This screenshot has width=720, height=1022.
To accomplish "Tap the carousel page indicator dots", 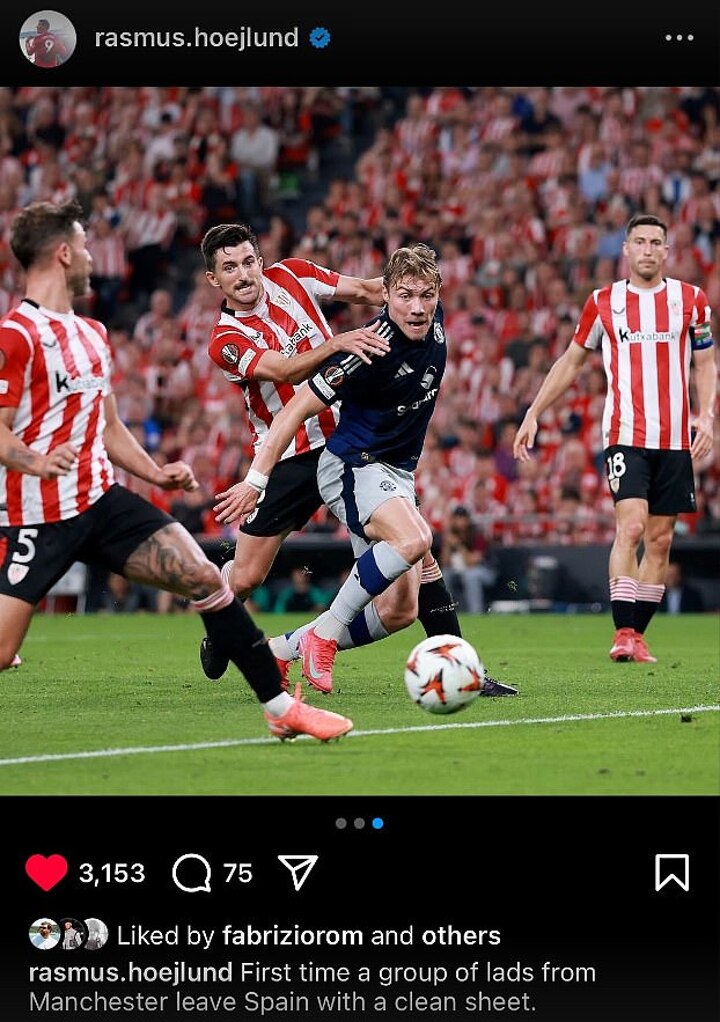I will 359,823.
